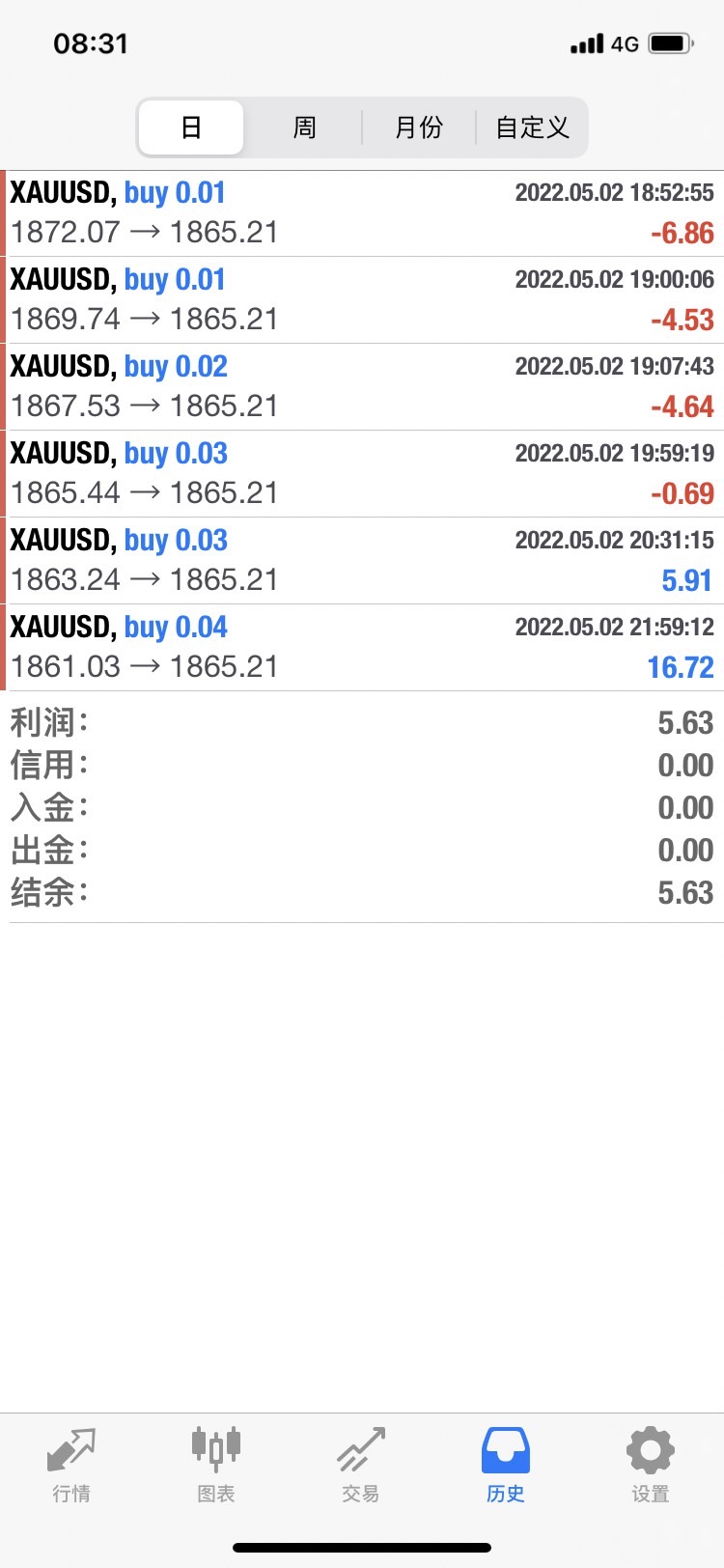Go to the 行情 quotes tab
The height and width of the screenshot is (1568, 724).
(71, 1466)
